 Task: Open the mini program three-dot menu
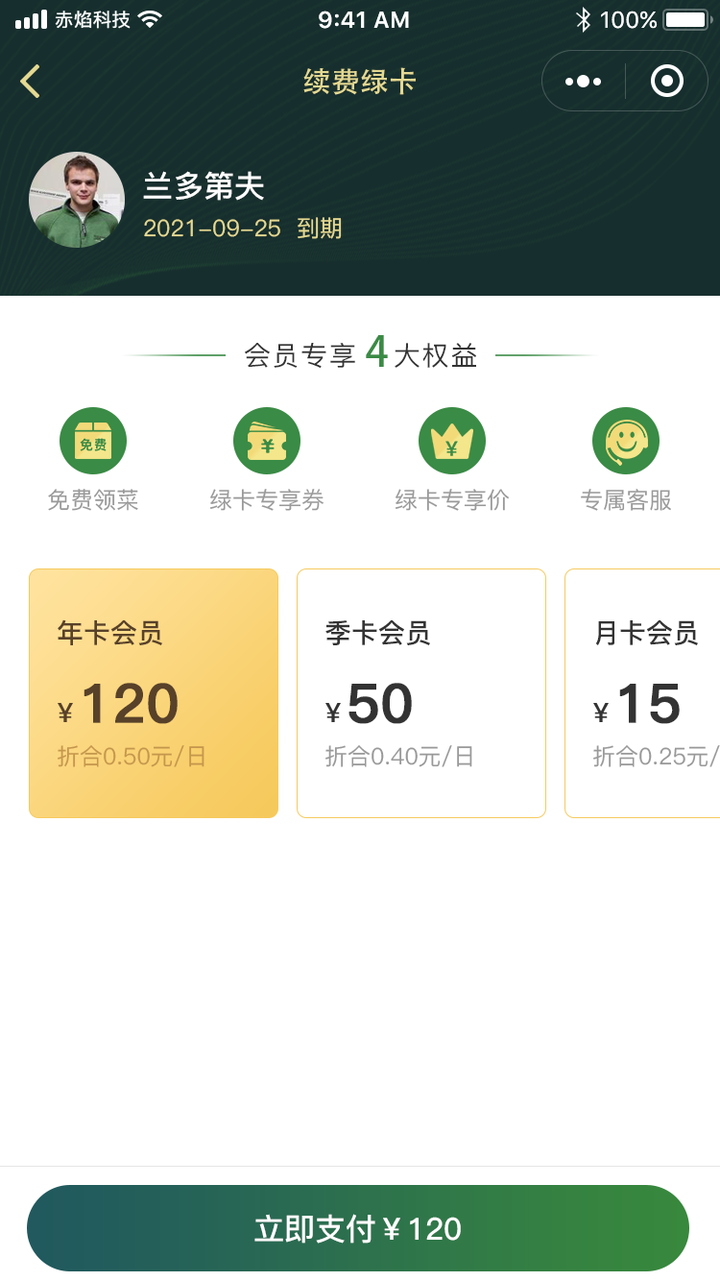click(583, 81)
